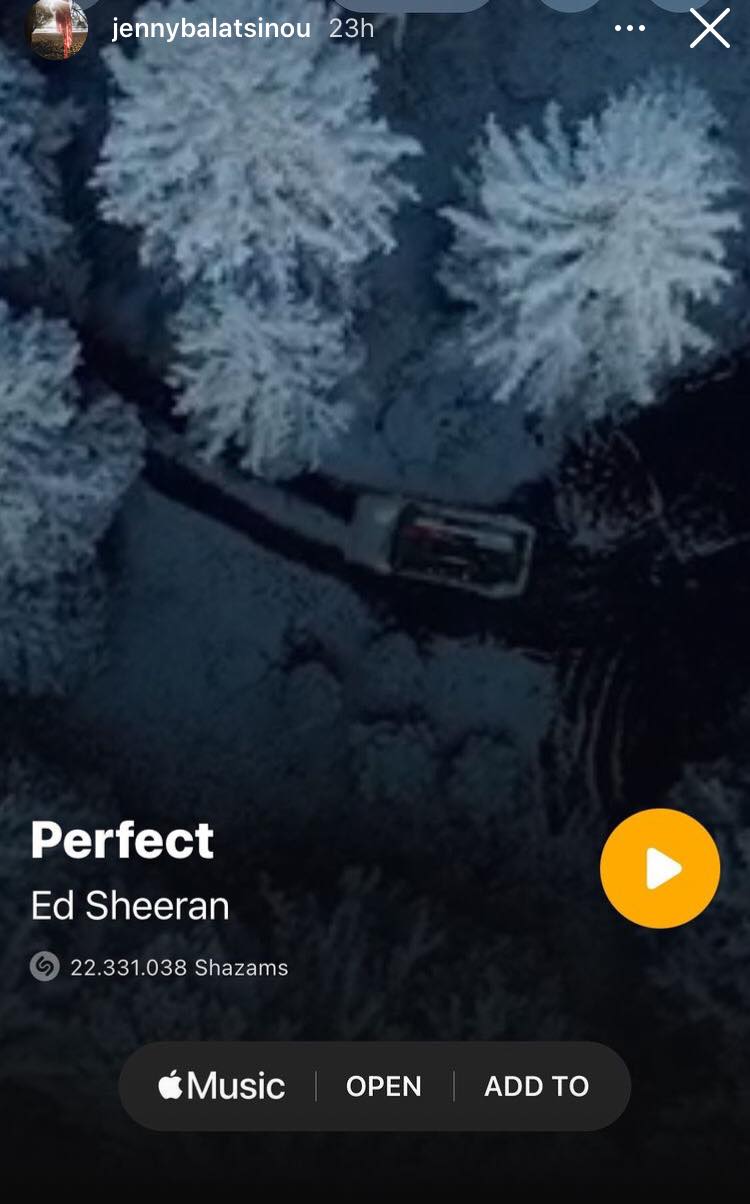Screen dimensions: 750x1204
Task: Open jennybalatsinou's profile from the username
Action: click(x=211, y=28)
